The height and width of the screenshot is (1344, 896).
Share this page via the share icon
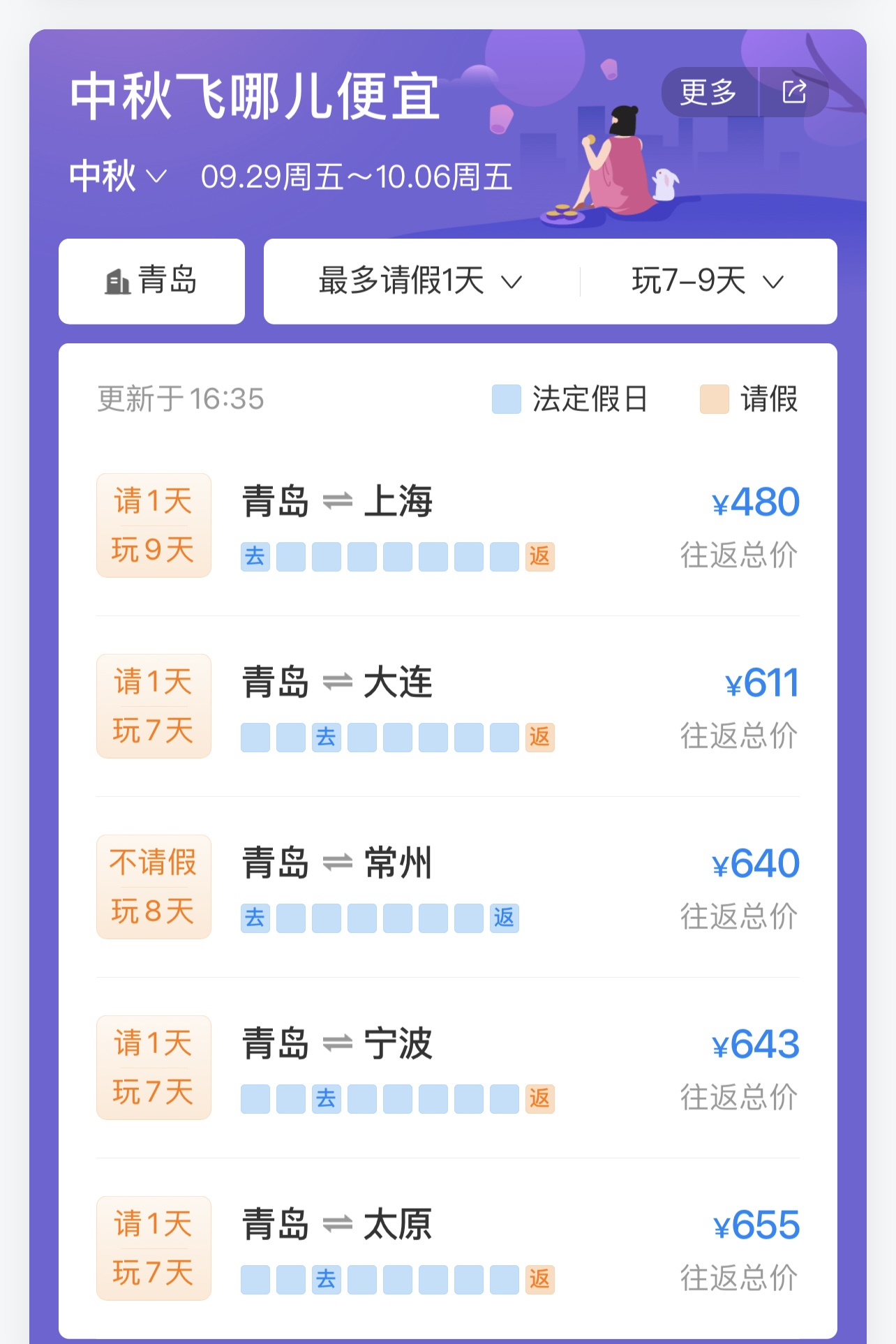coord(794,92)
